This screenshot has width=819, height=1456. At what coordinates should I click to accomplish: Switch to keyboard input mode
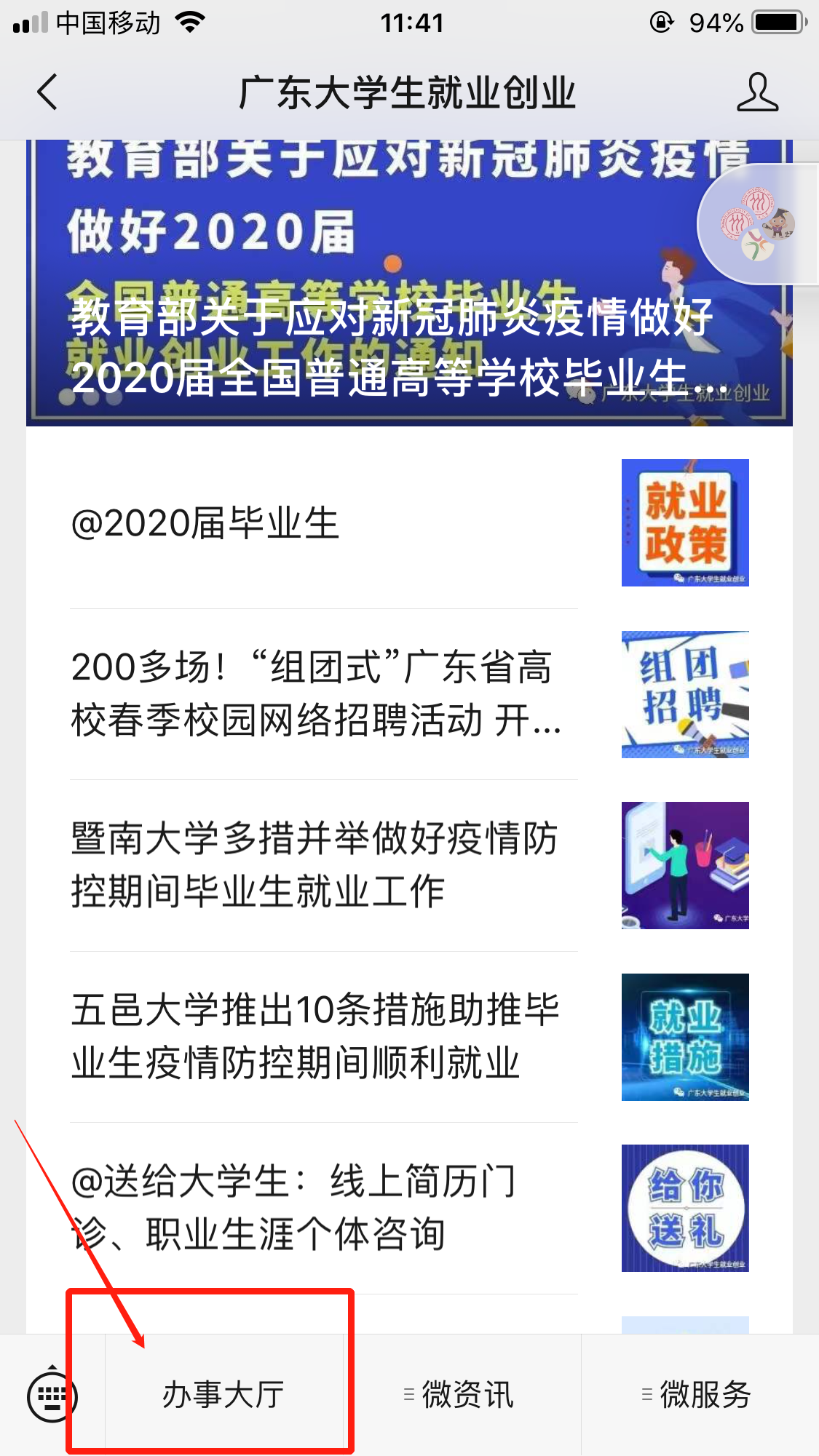(52, 1396)
